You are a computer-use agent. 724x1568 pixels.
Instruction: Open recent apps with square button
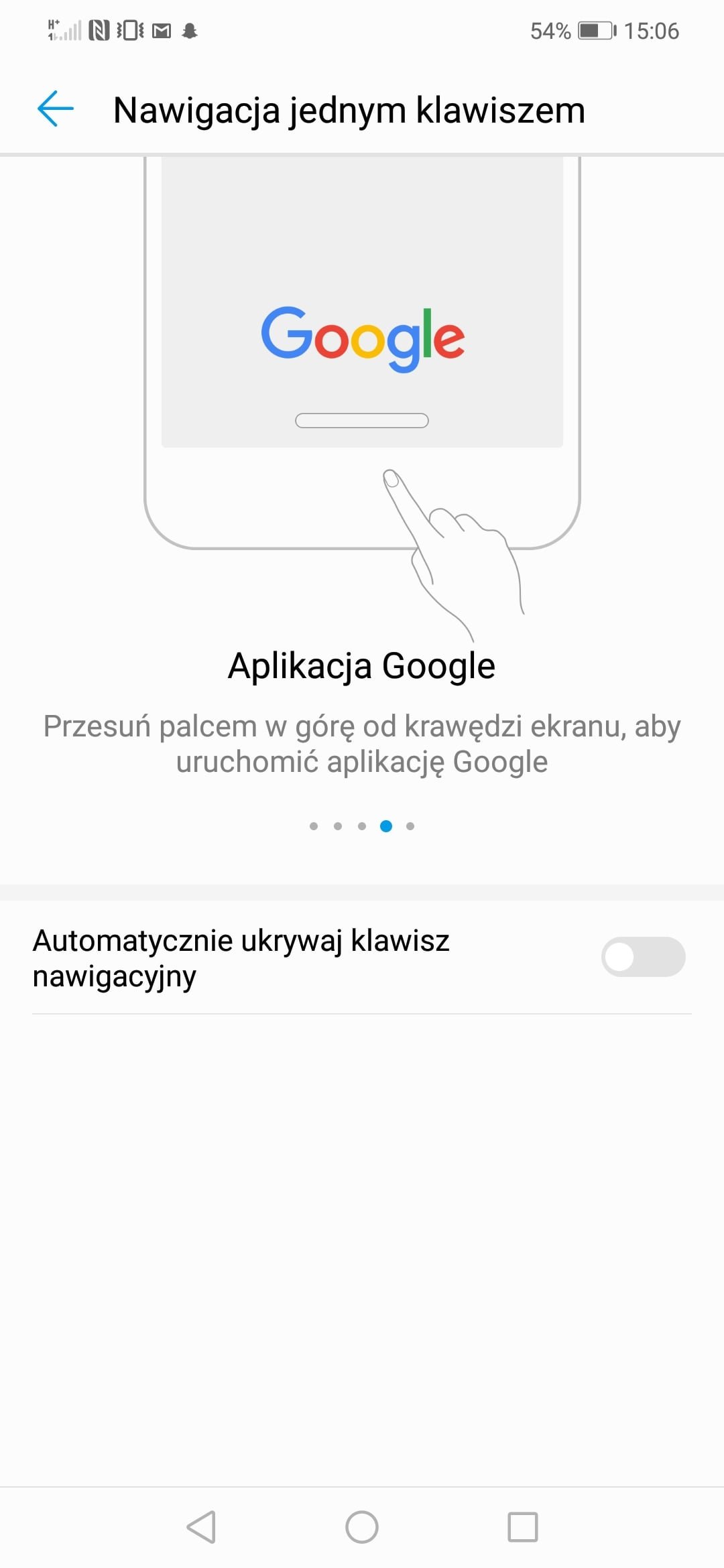click(x=523, y=1527)
